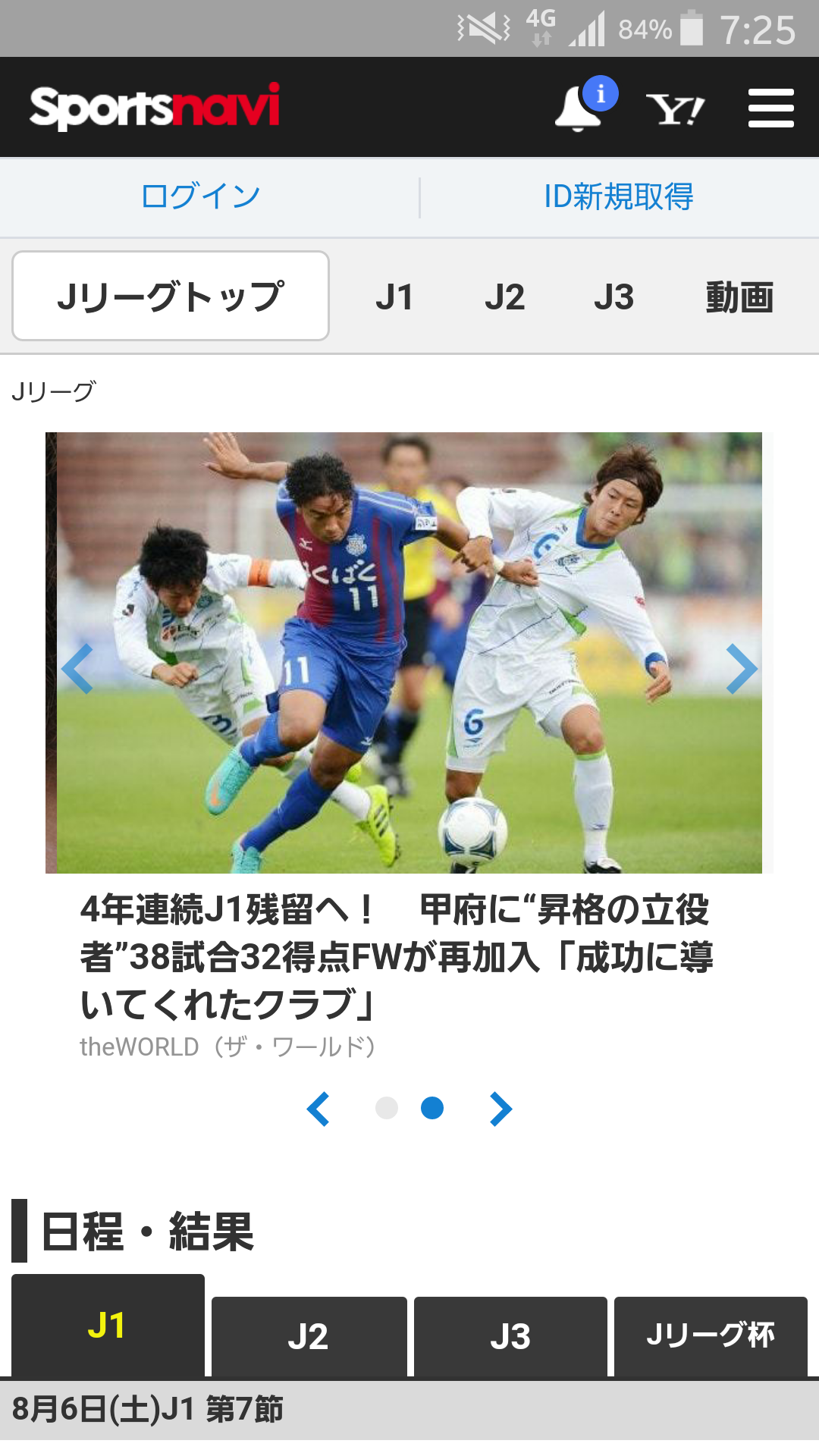Image resolution: width=819 pixels, height=1456 pixels.
Task: Open the 動画 tab
Action: [x=739, y=297]
